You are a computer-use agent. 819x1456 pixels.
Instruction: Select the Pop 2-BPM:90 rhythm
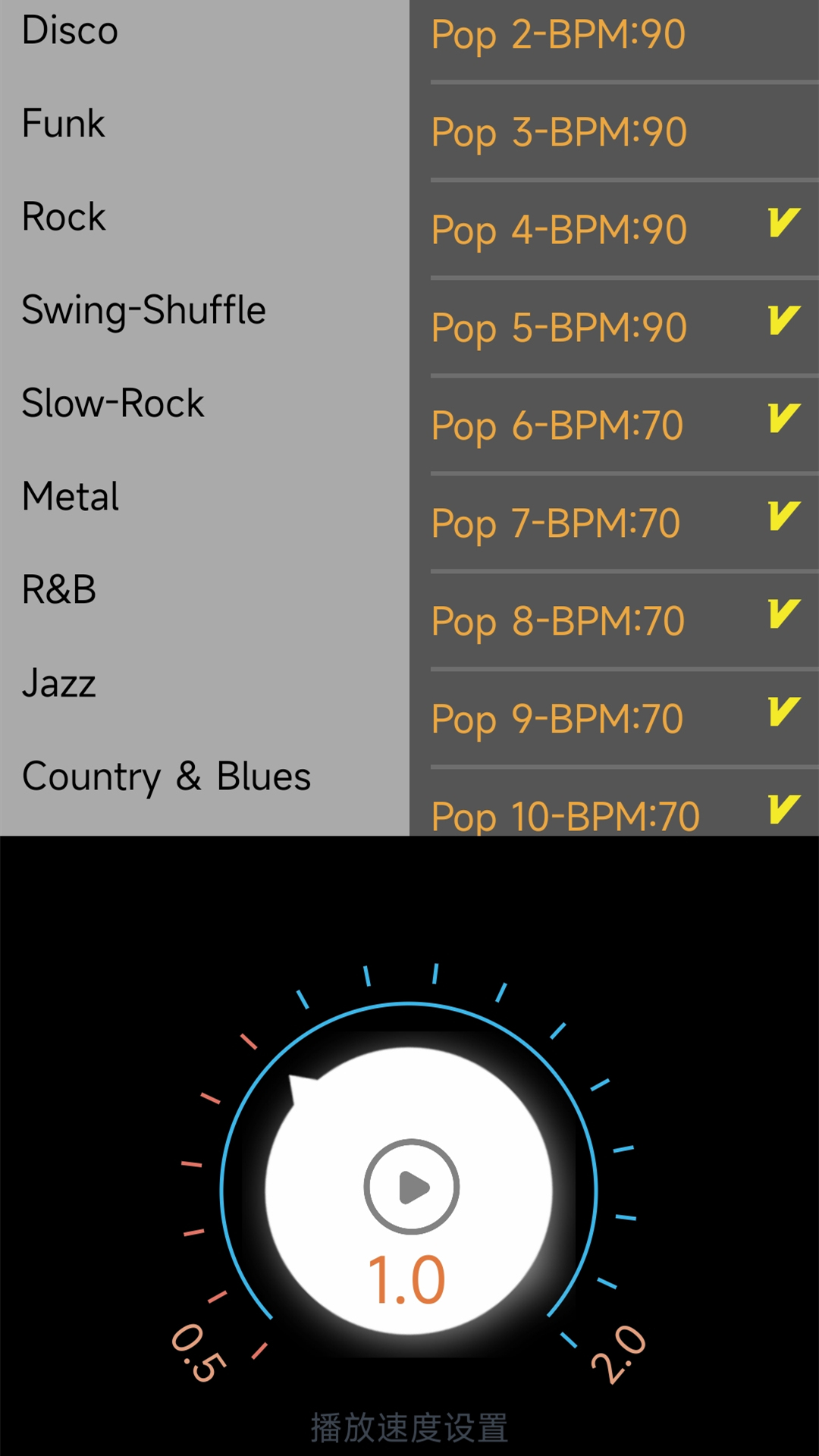pos(614,35)
